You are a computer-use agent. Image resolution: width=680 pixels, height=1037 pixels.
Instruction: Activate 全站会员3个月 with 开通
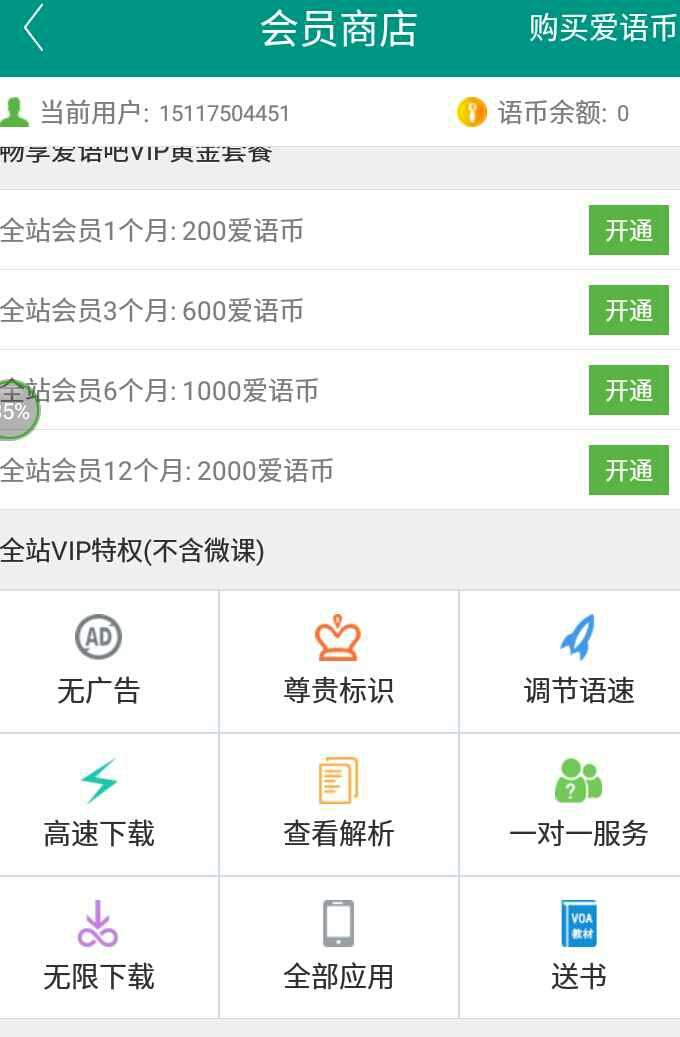[628, 310]
